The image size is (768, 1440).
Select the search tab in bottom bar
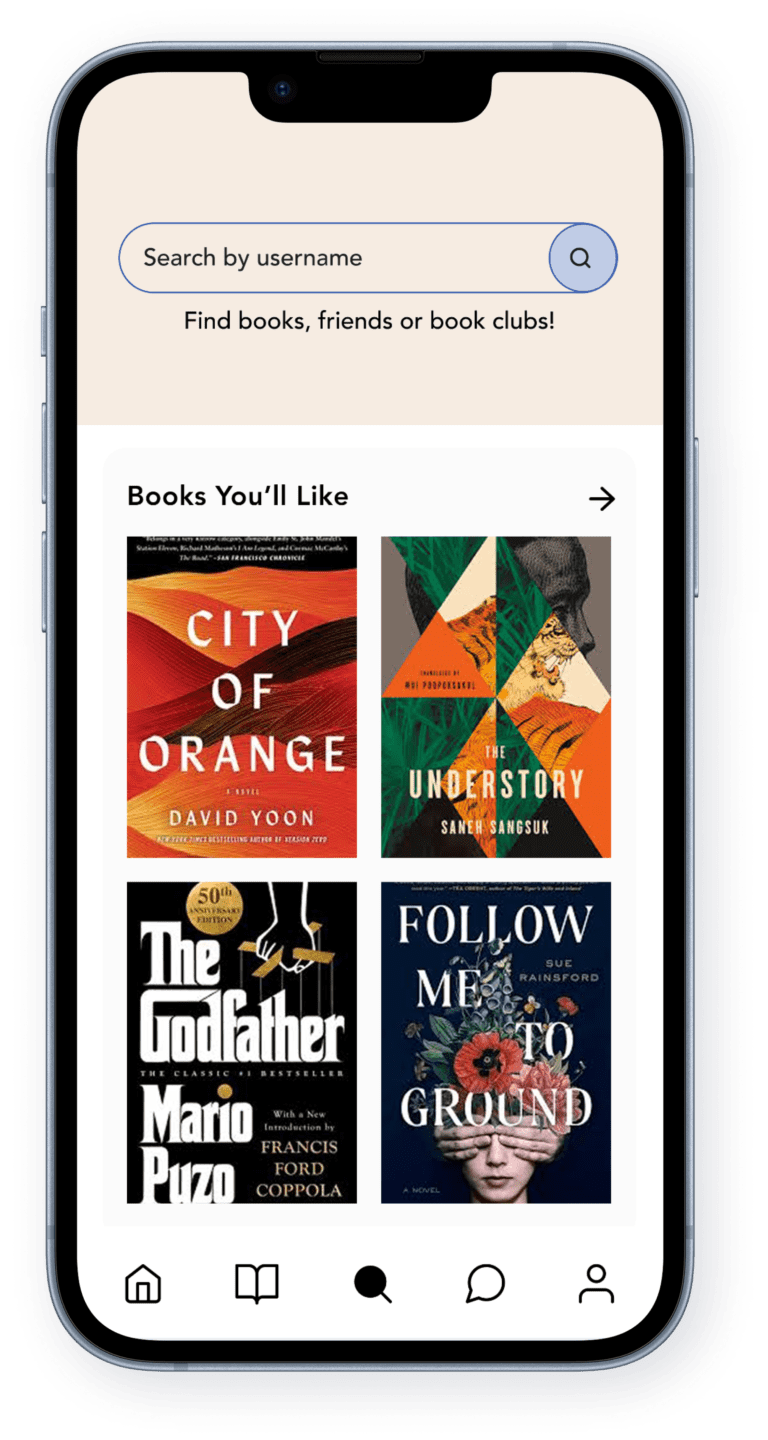372,1283
